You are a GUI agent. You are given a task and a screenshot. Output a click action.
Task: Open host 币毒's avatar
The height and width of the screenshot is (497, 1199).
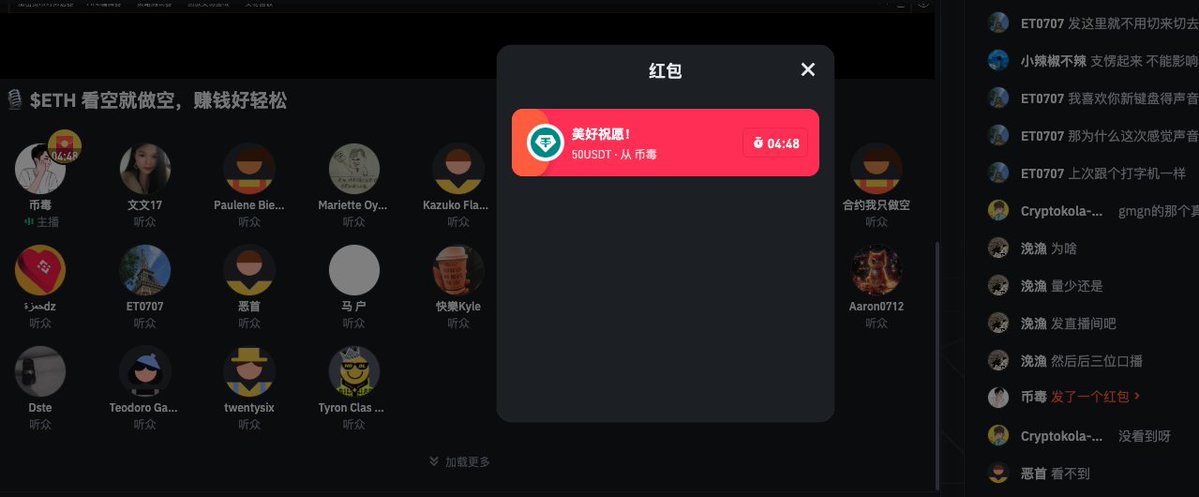click(40, 169)
